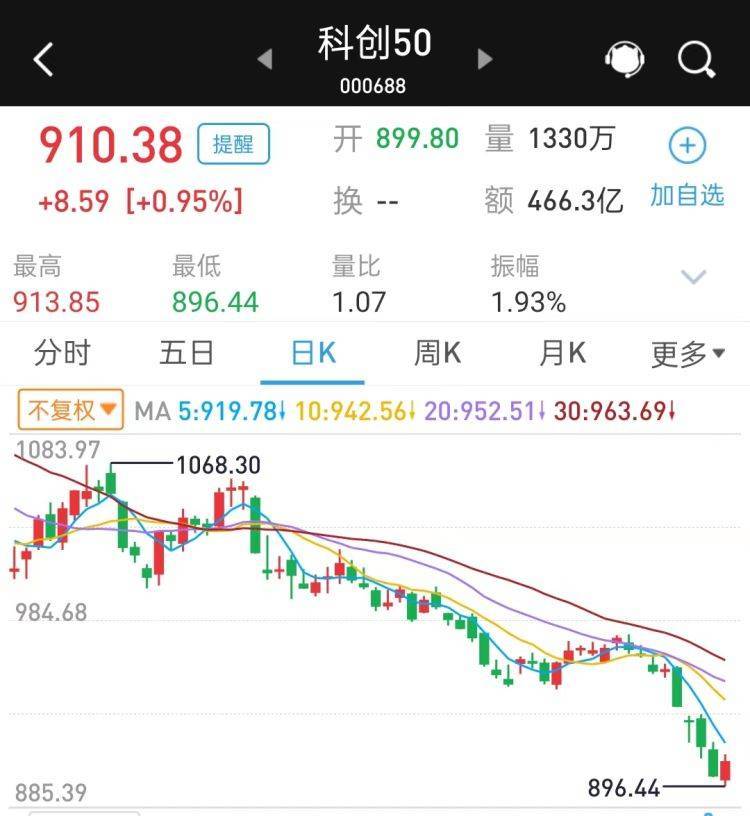This screenshot has height=816, width=750.
Task: Change the 不复权 adjustment setting
Action: 71,410
